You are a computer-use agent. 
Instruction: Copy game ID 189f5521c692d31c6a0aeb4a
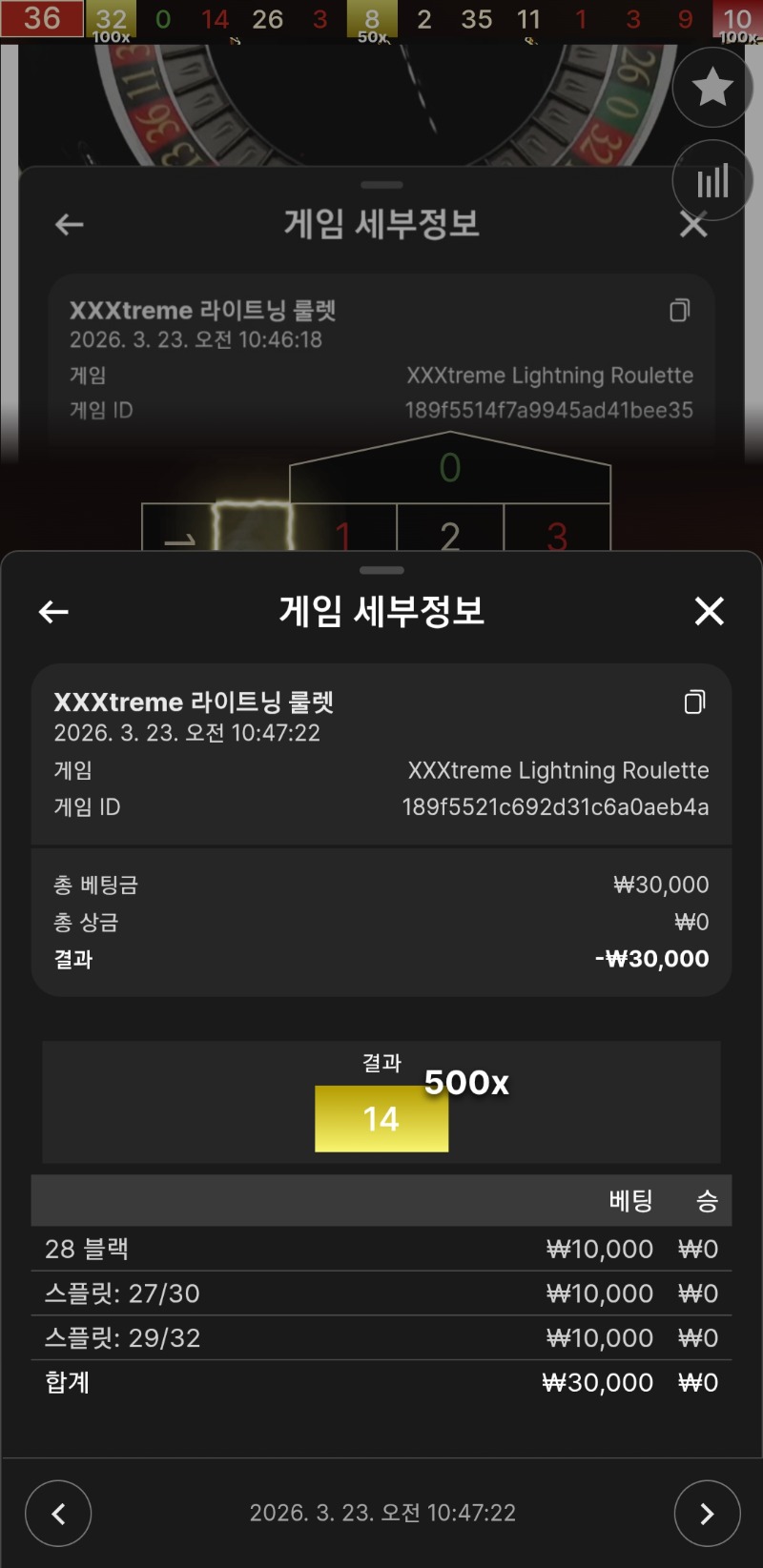click(694, 703)
